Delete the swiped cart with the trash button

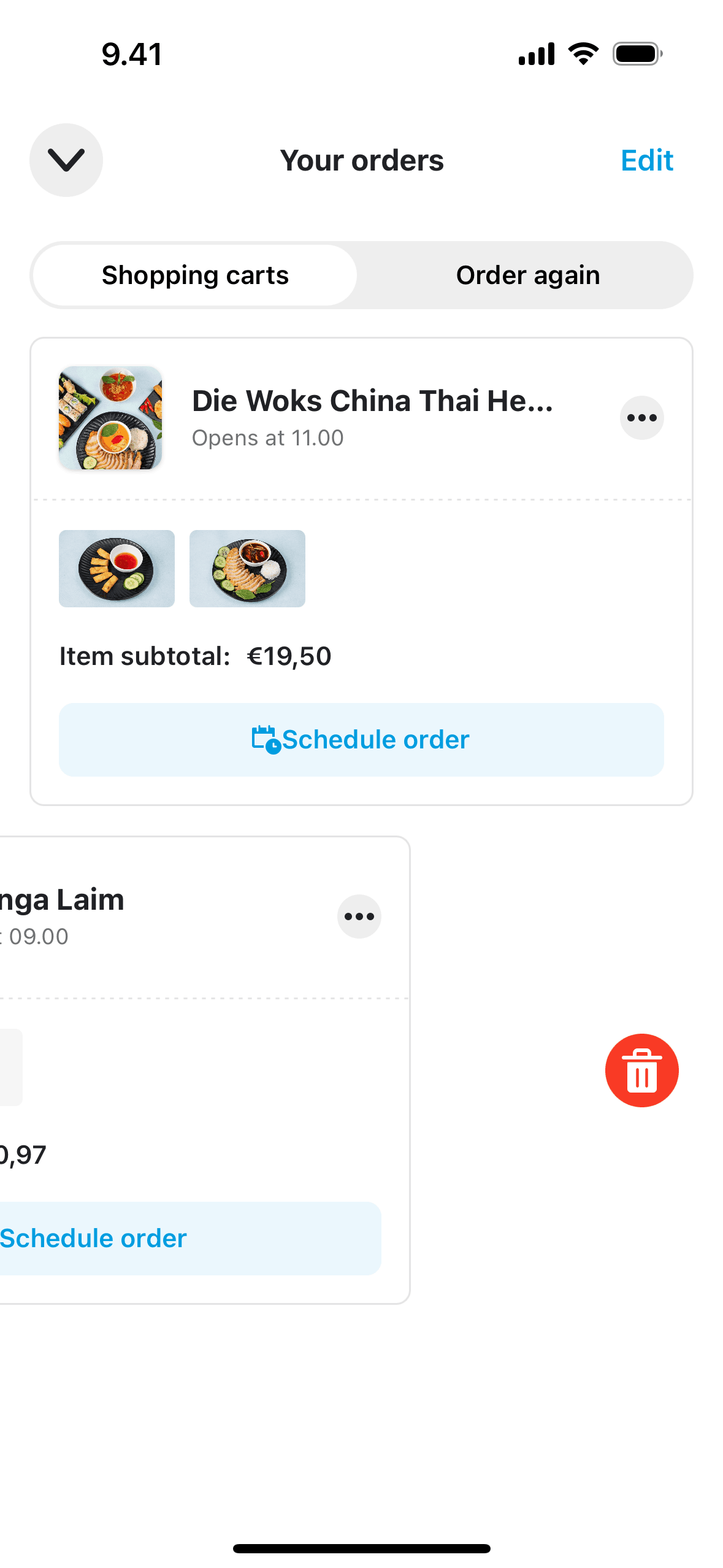[641, 1070]
